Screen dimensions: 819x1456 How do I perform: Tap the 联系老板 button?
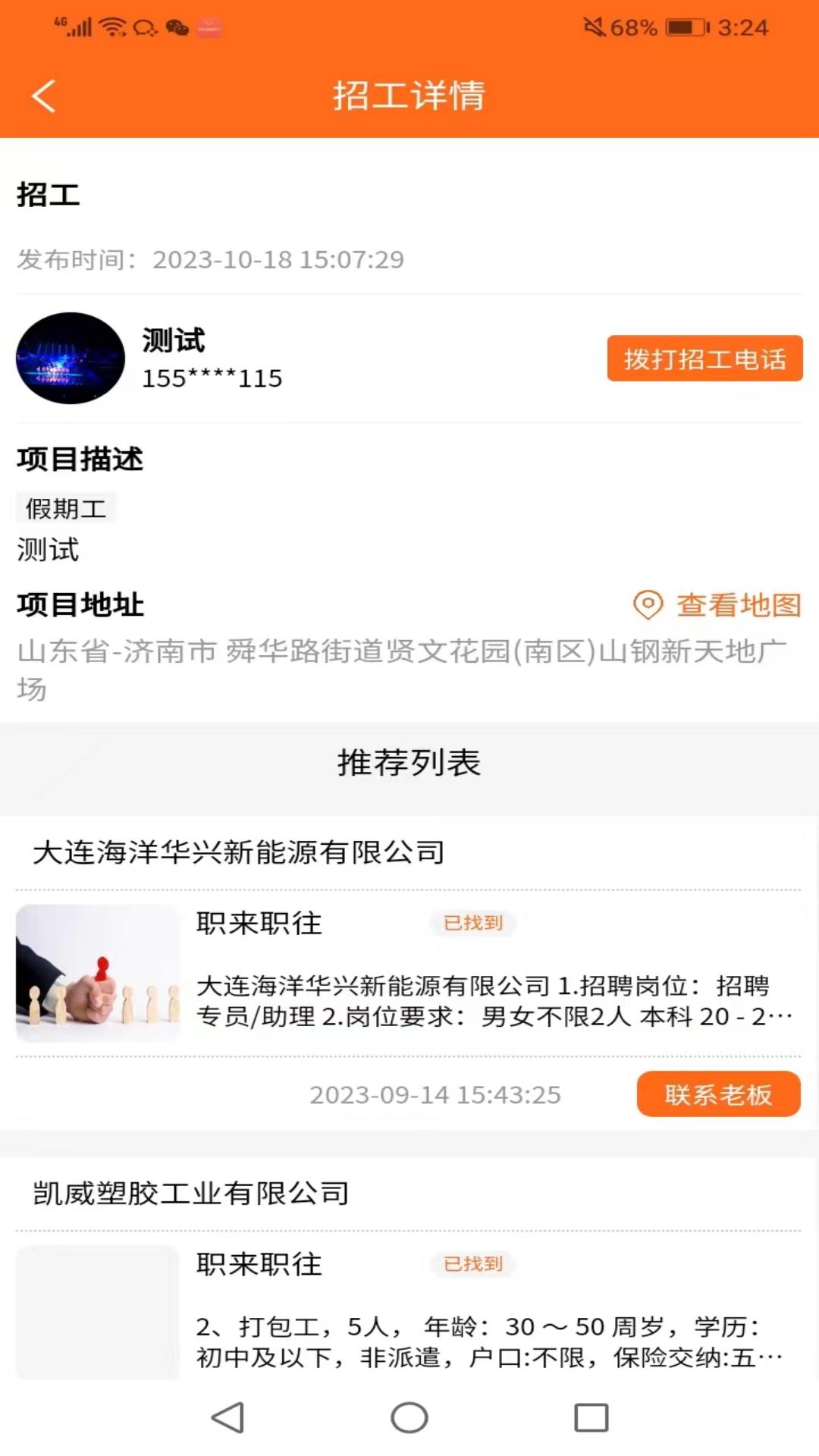click(718, 1095)
